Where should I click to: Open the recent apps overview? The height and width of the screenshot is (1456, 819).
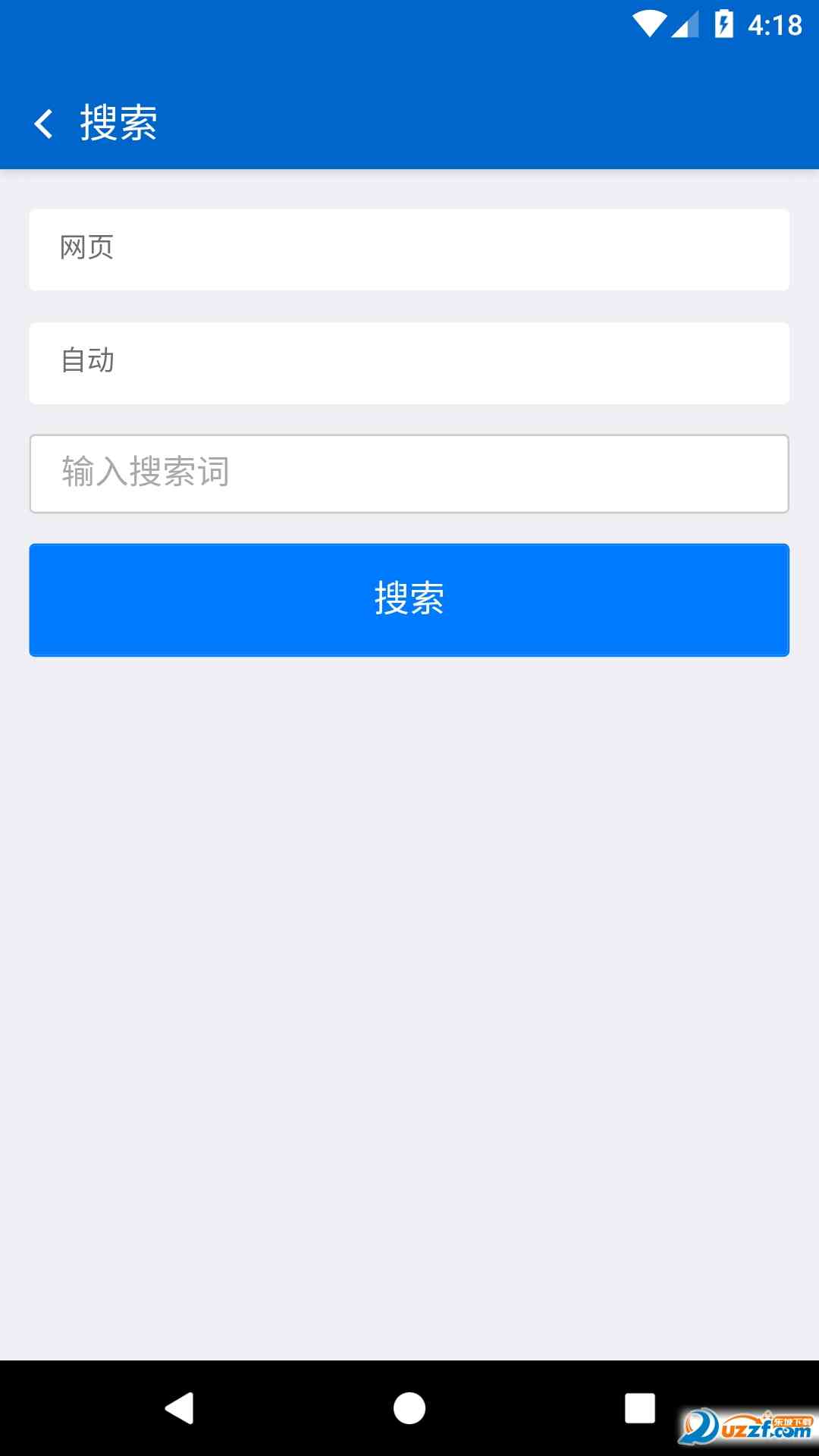click(x=639, y=1408)
